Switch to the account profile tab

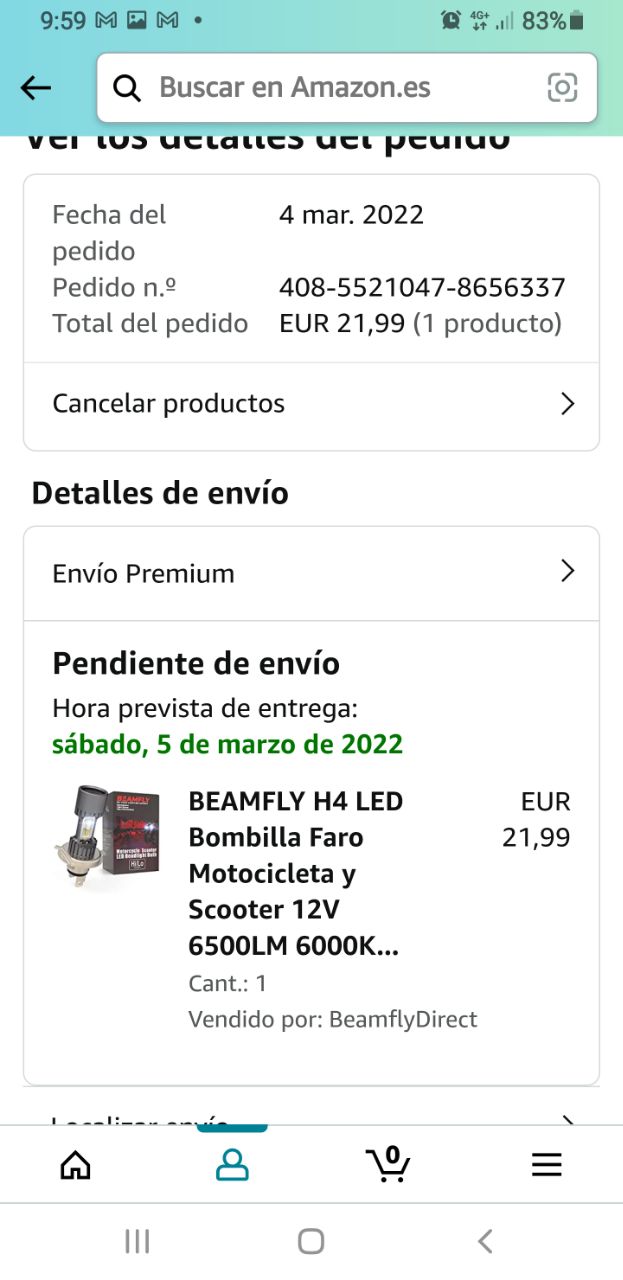point(232,1164)
